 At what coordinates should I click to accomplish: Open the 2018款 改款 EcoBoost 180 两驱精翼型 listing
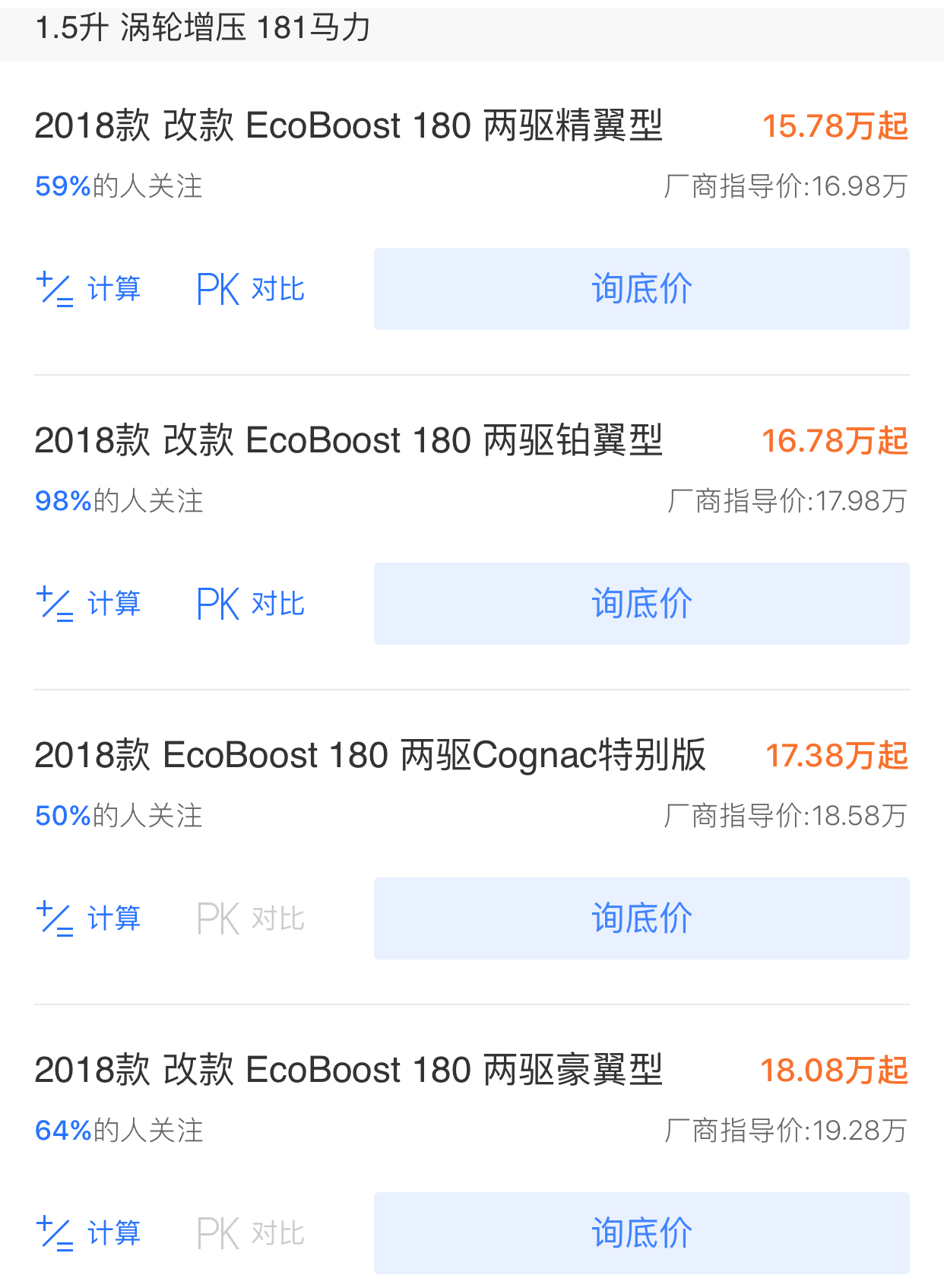348,126
